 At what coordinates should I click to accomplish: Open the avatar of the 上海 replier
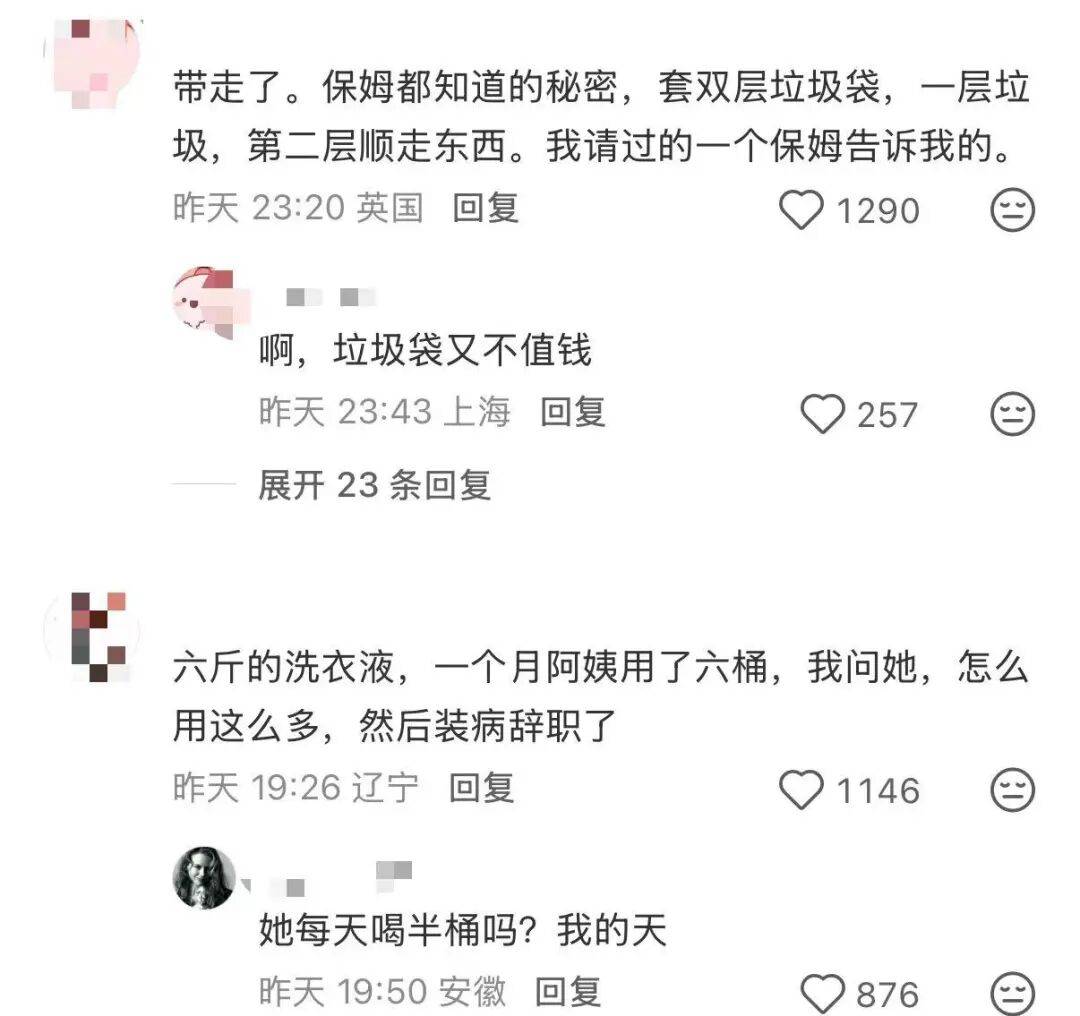tap(205, 297)
